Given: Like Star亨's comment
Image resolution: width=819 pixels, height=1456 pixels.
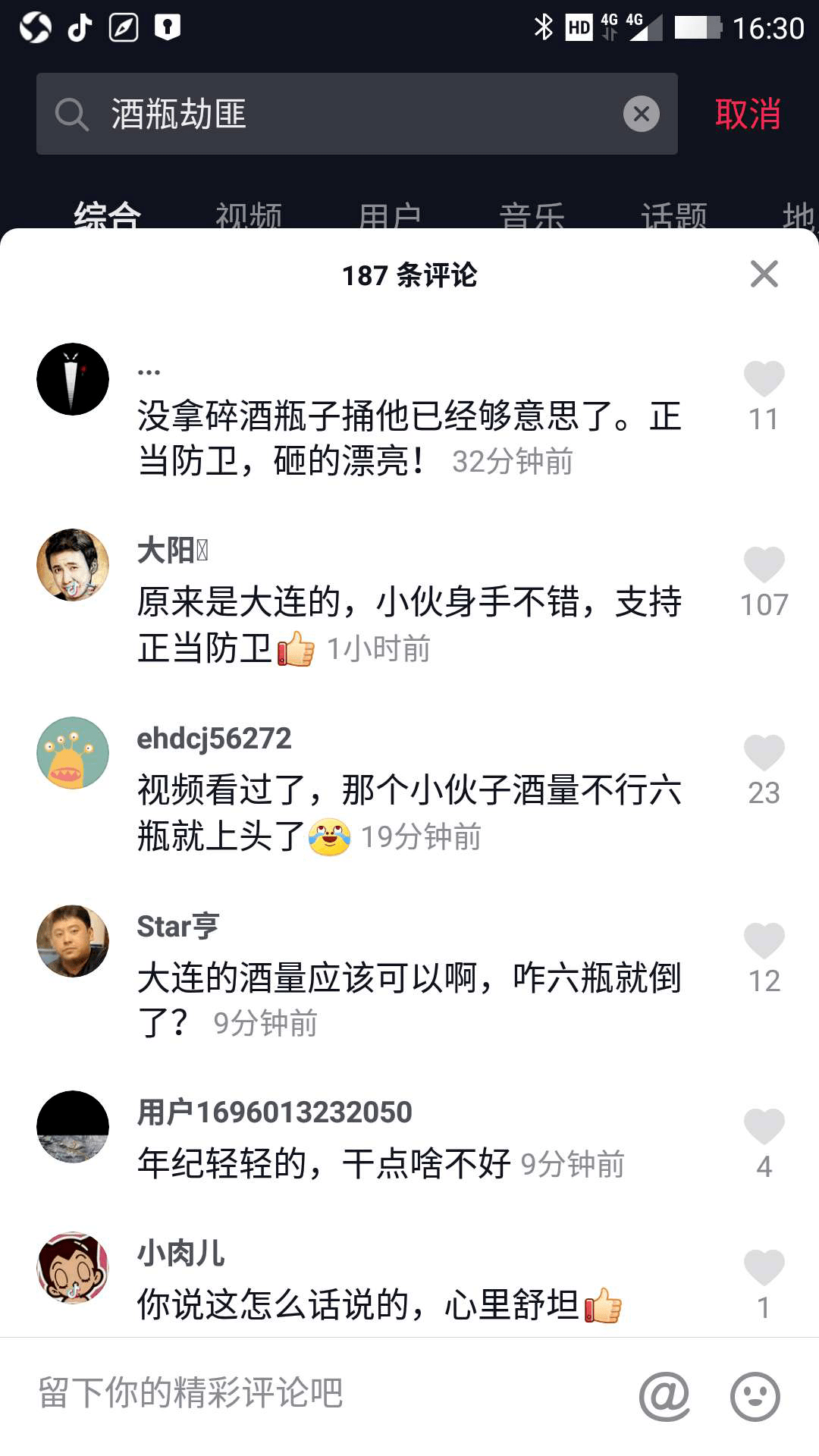Looking at the screenshot, I should coord(764,941).
